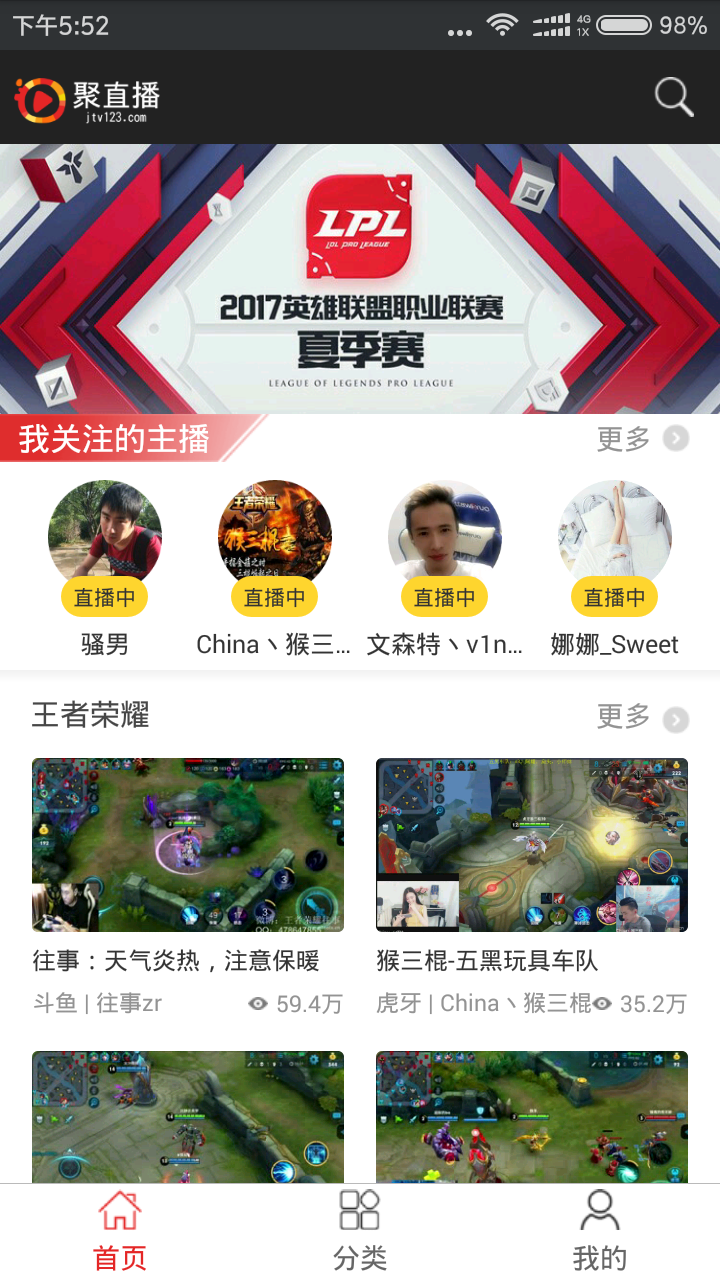Screen dimensions: 720x1280
Task: Open 娜娜_Sweet streamer avatar
Action: pos(615,537)
